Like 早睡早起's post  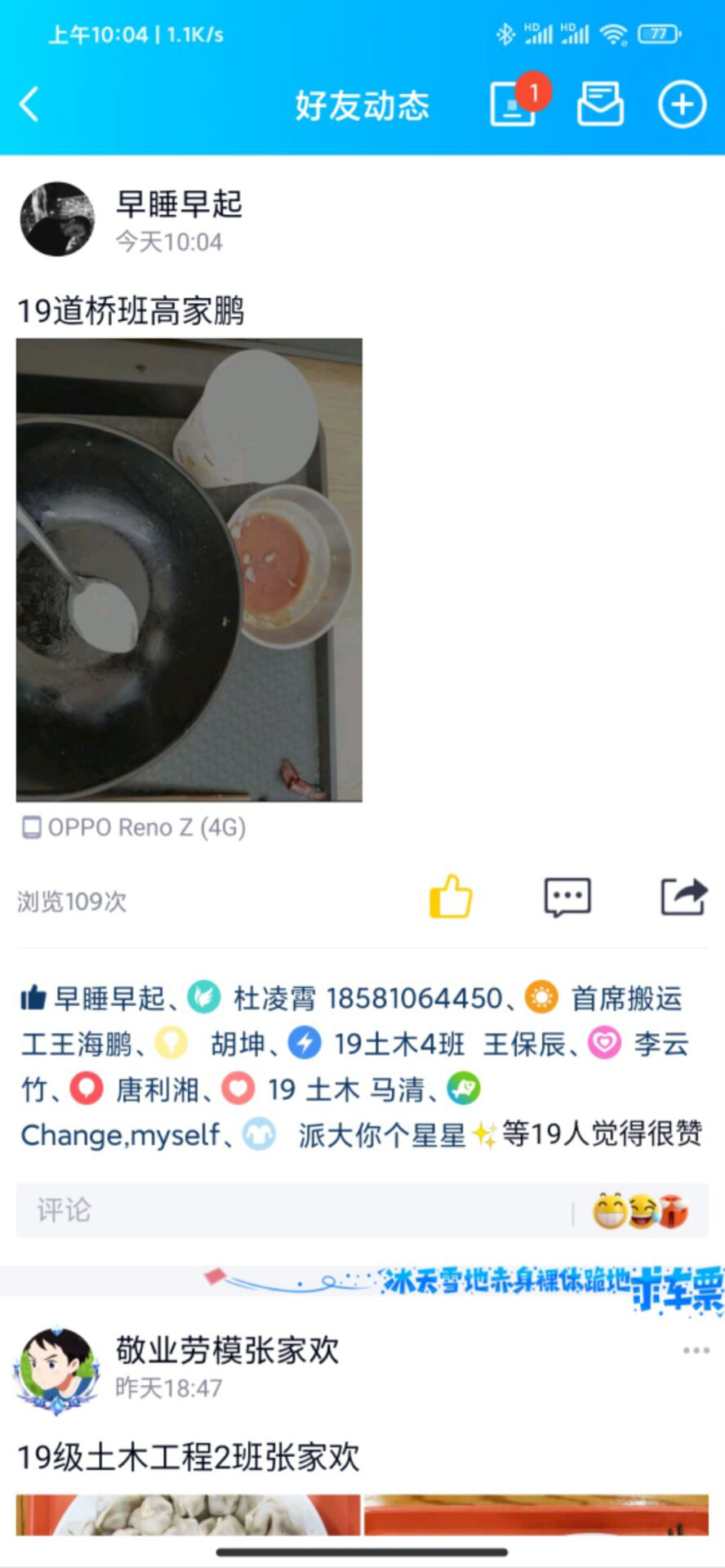coord(451,897)
